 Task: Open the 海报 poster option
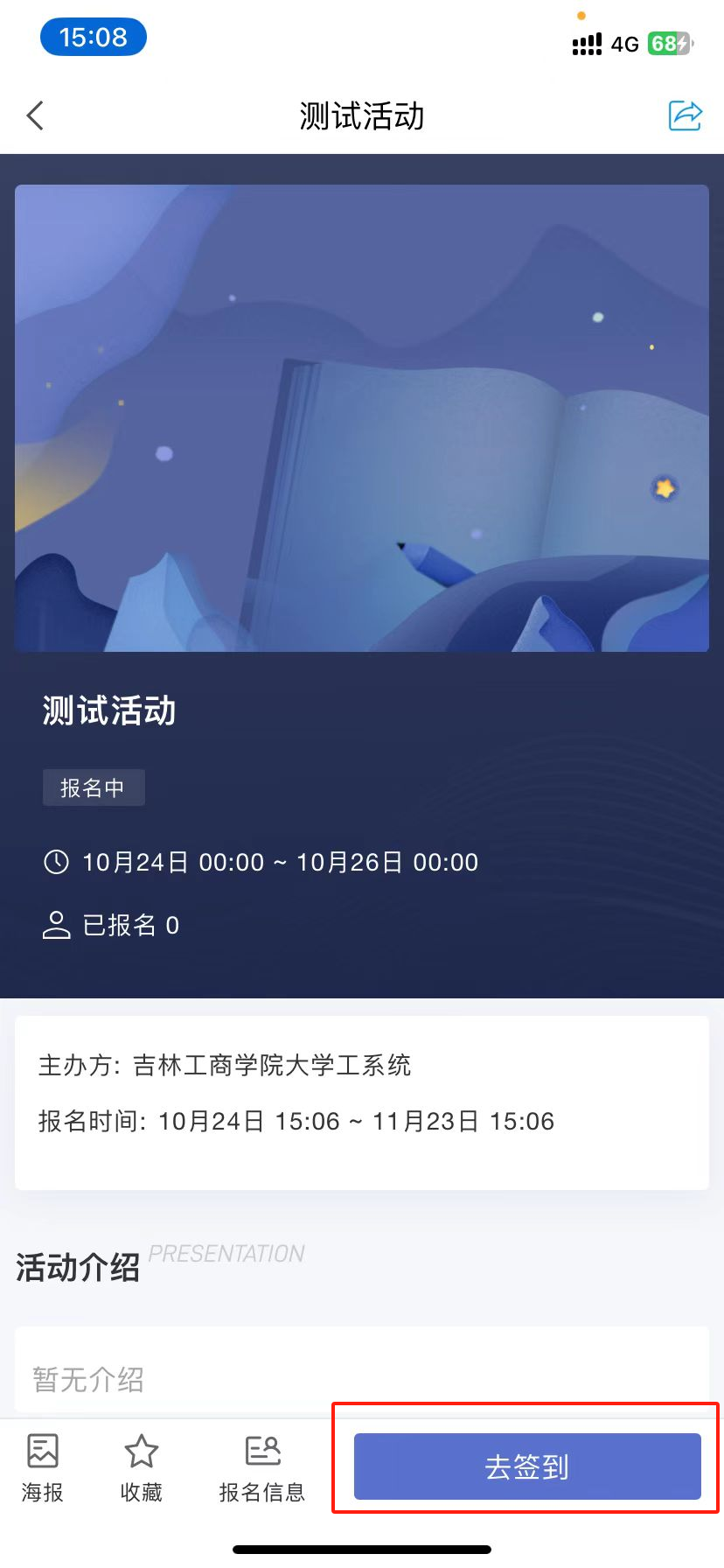(43, 1468)
